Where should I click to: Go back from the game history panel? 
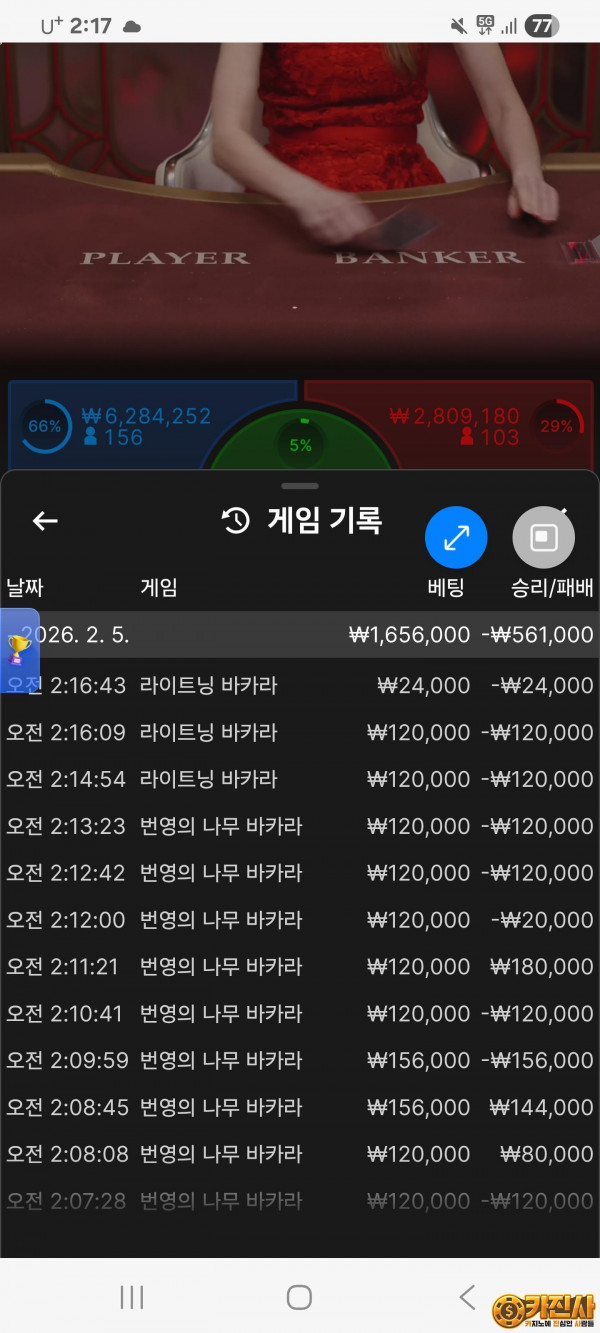click(x=45, y=521)
